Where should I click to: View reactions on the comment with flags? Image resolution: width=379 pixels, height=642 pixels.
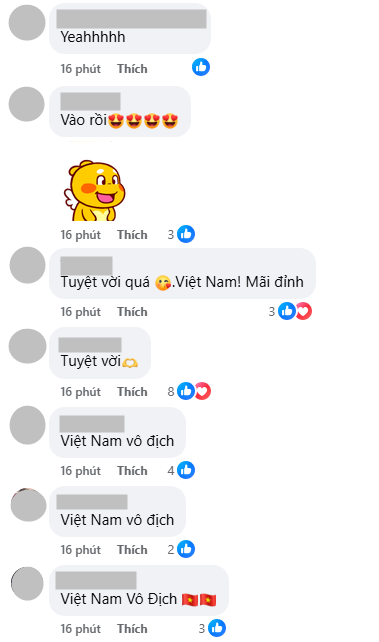[212, 628]
